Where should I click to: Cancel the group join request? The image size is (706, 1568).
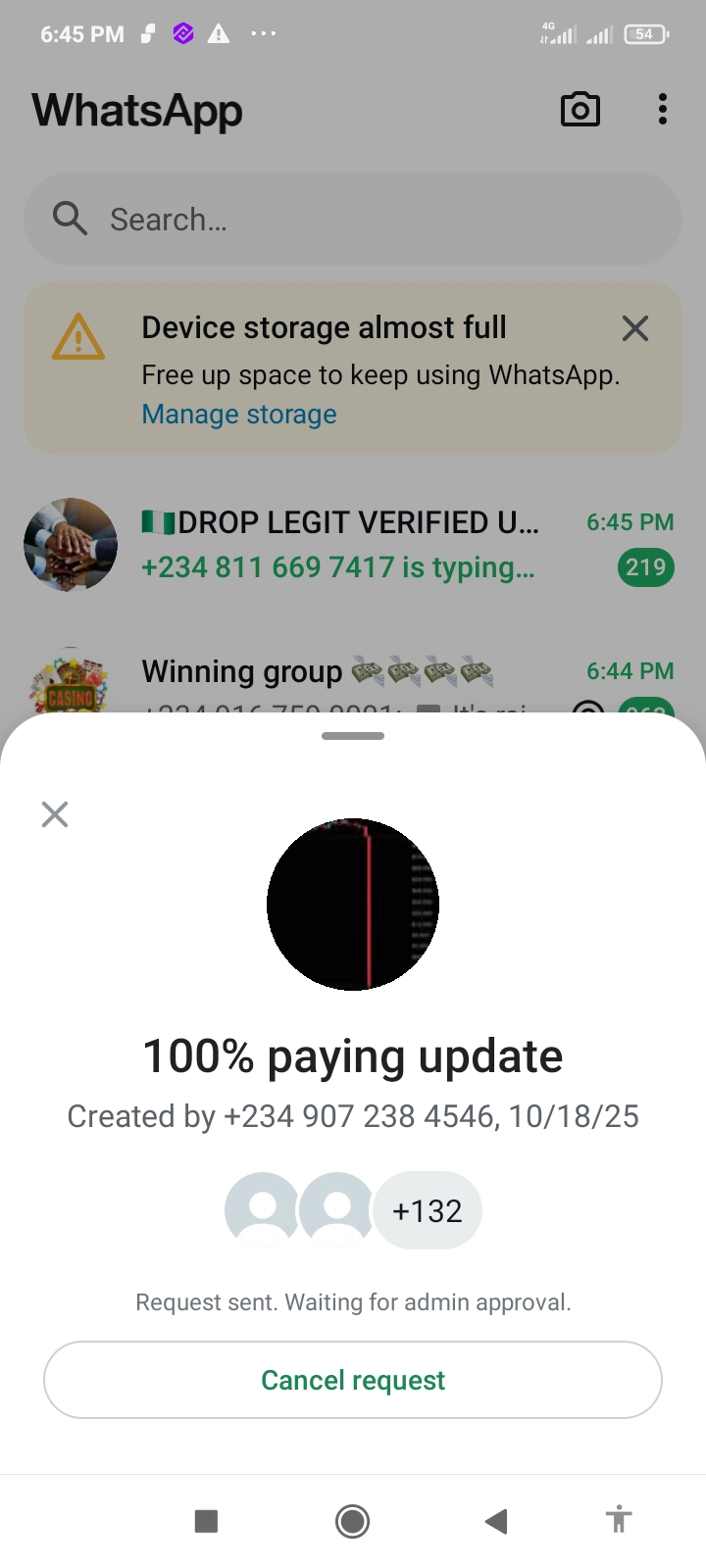(353, 1380)
